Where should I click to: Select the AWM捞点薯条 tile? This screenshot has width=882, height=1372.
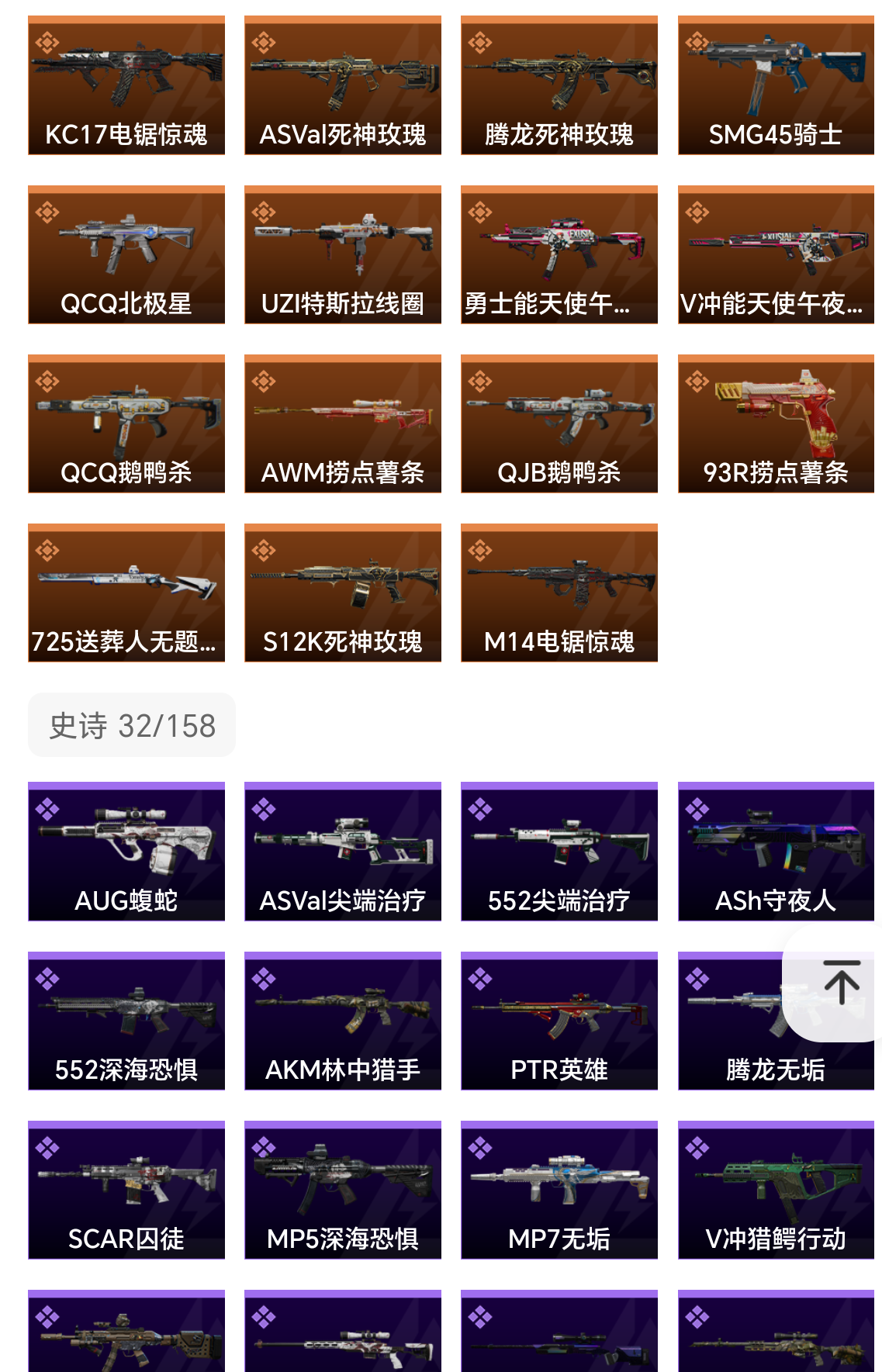tap(343, 423)
